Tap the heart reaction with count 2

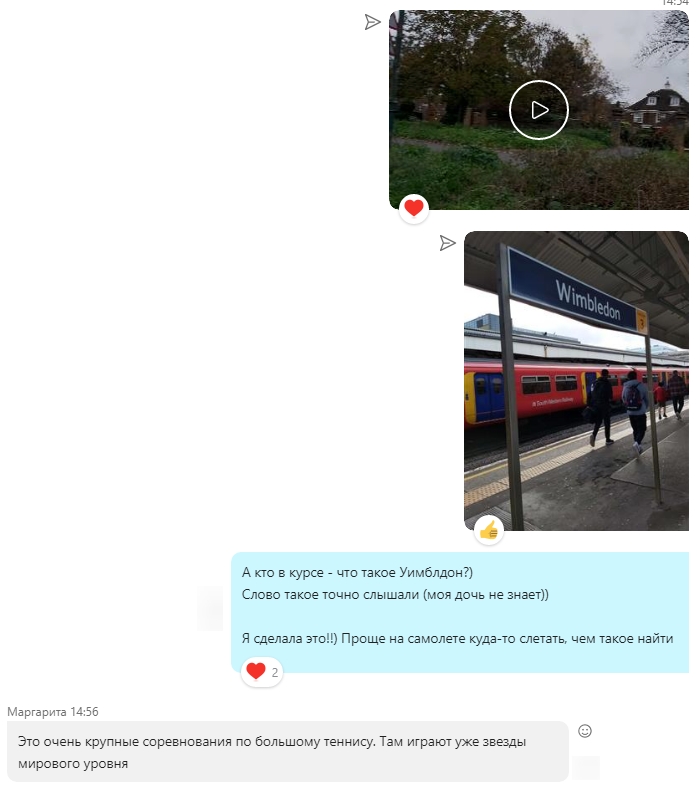(x=263, y=672)
